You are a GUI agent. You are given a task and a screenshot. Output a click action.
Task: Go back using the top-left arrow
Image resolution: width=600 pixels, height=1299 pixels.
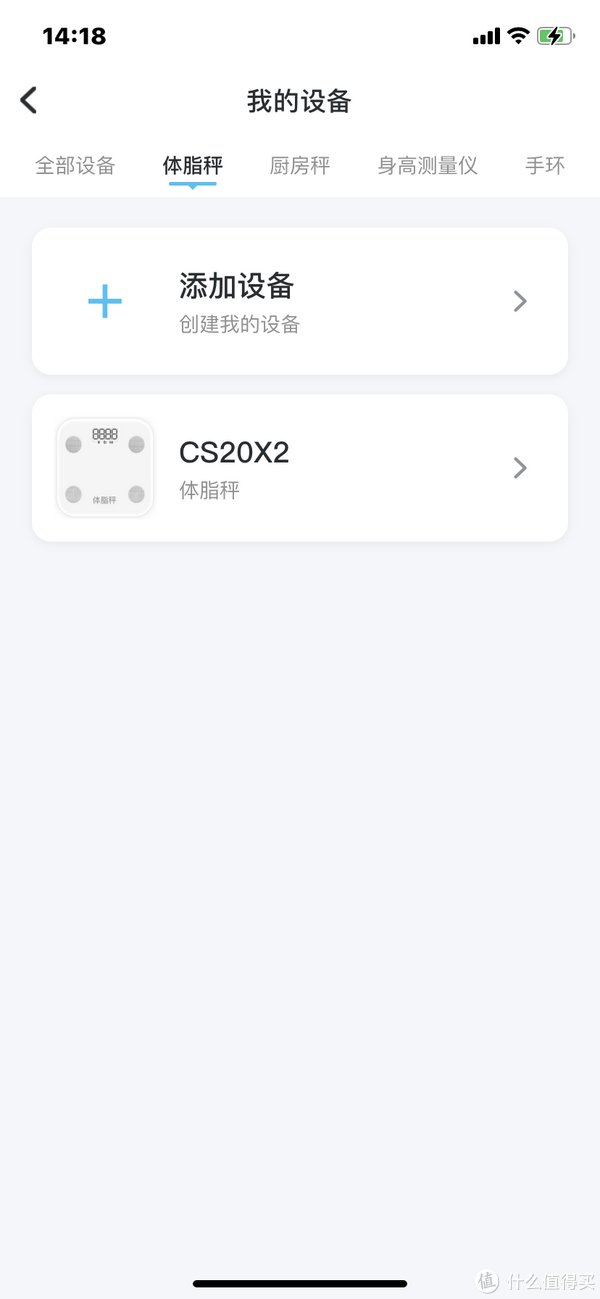click(29, 100)
